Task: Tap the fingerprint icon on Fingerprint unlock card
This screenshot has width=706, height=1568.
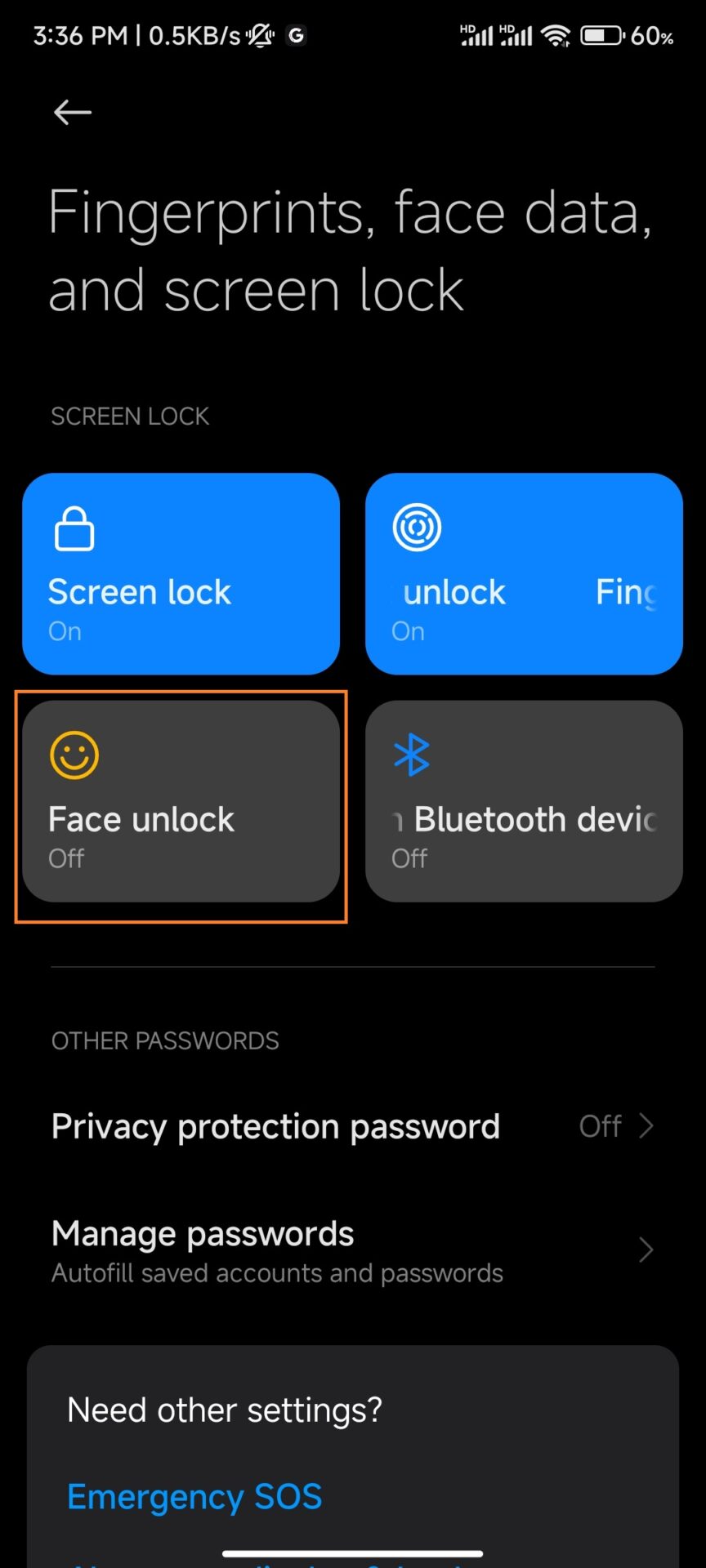Action: [417, 527]
